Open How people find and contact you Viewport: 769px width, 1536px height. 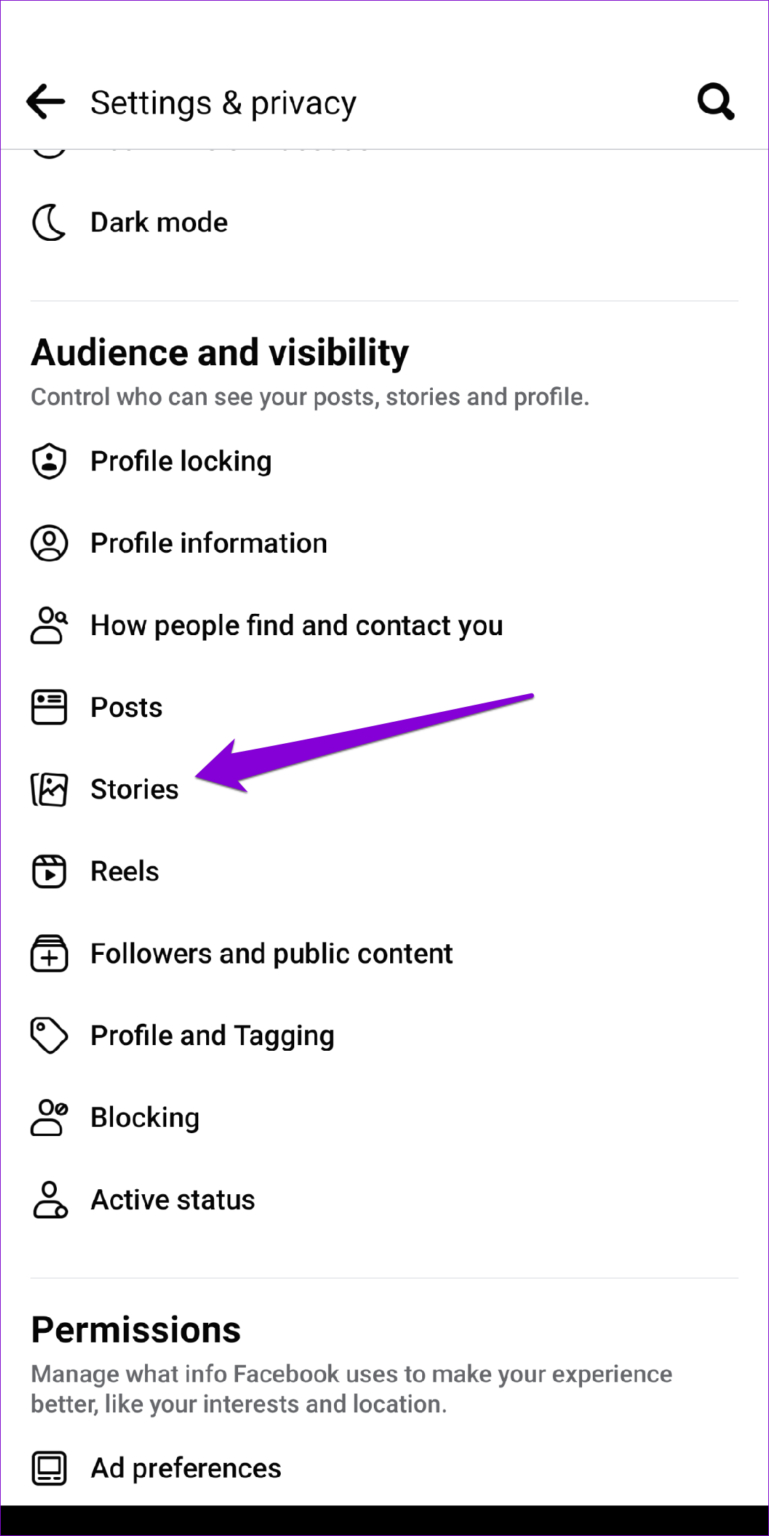click(x=296, y=625)
